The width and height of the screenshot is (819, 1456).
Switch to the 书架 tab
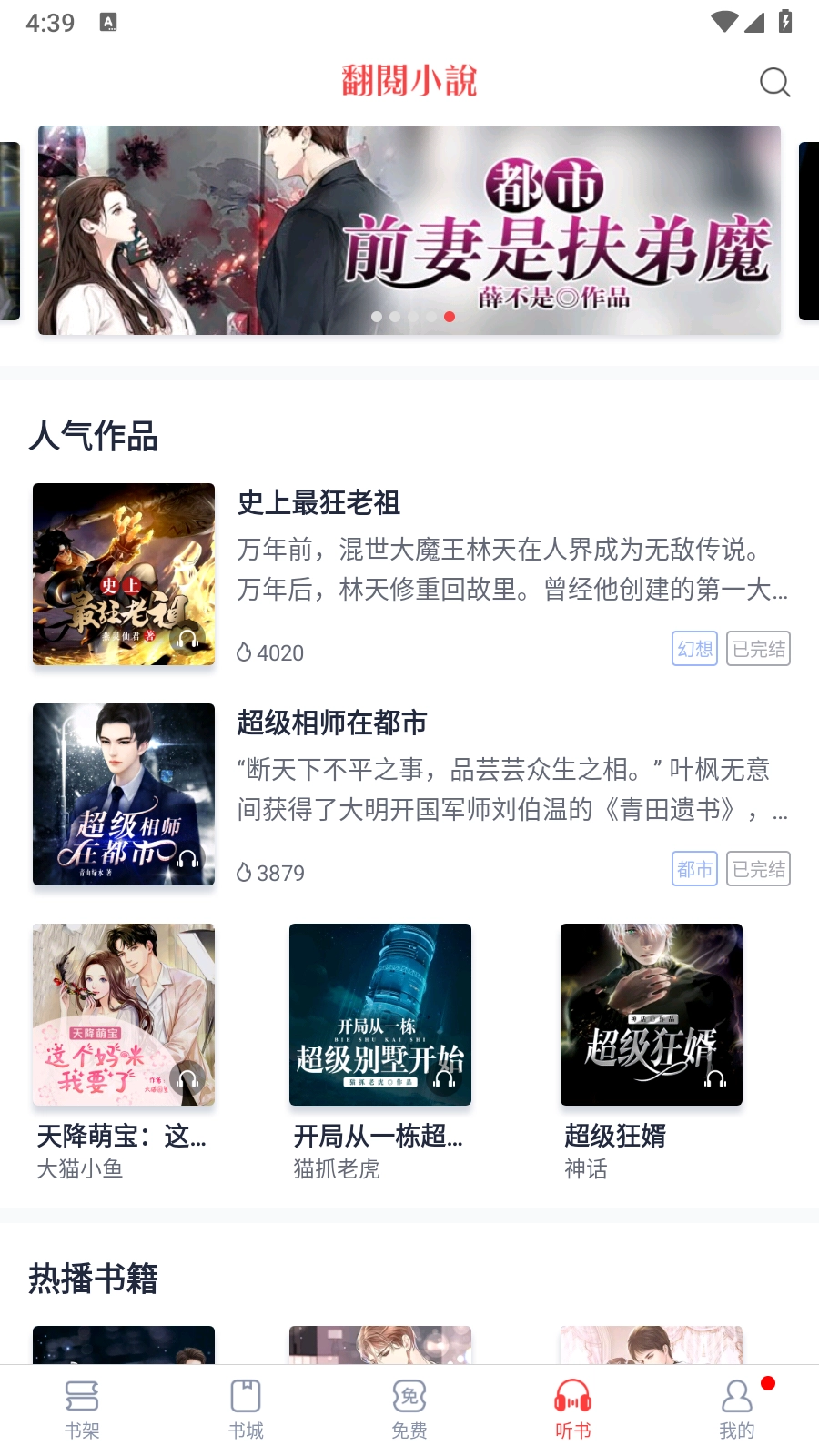point(82,1408)
